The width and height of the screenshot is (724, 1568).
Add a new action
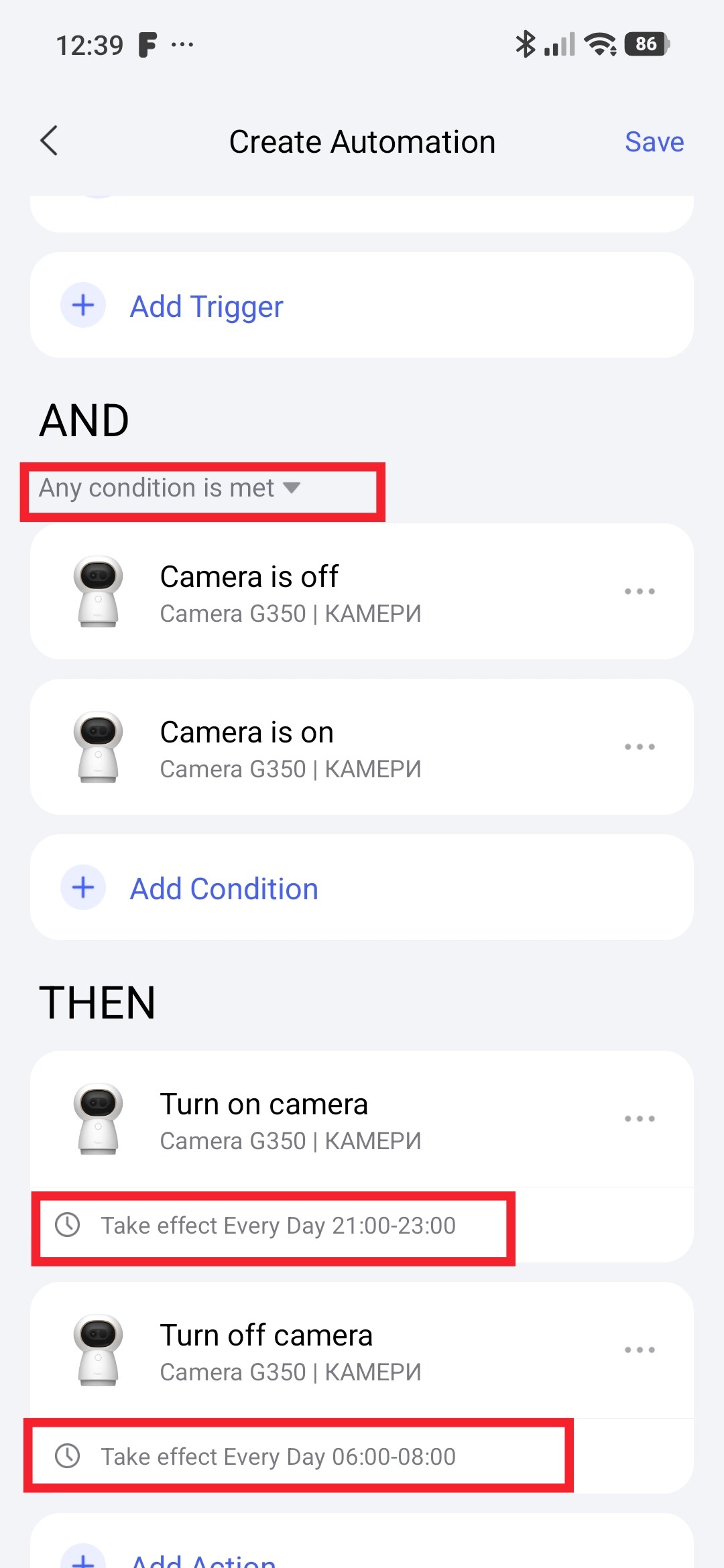203,1557
